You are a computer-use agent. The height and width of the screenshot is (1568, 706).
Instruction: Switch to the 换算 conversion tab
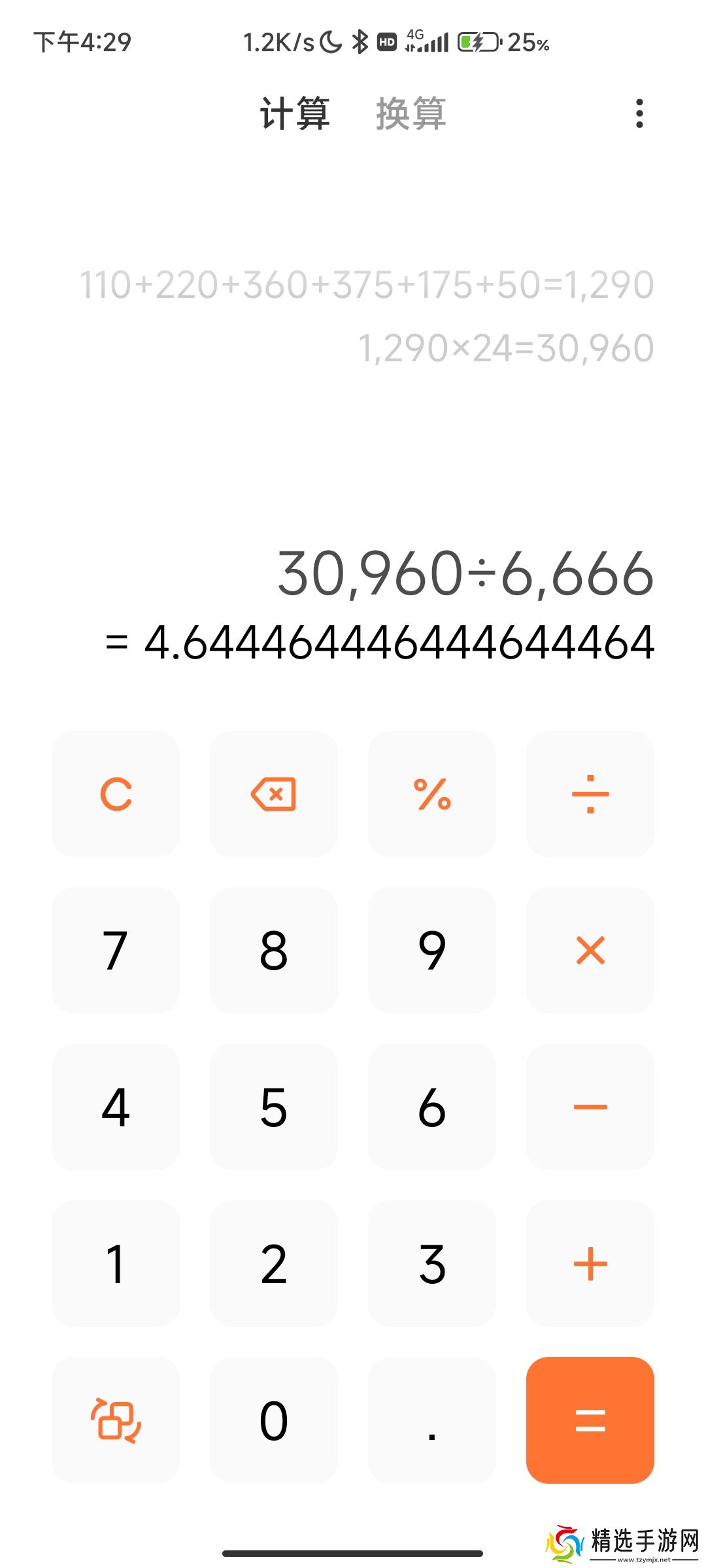pos(411,114)
